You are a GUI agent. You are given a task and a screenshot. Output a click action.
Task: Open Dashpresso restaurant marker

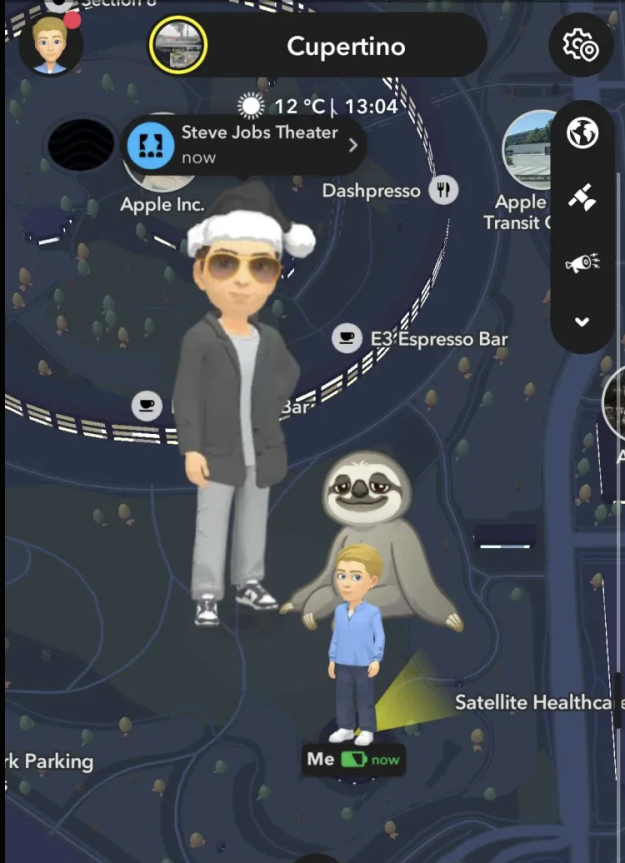tap(444, 190)
